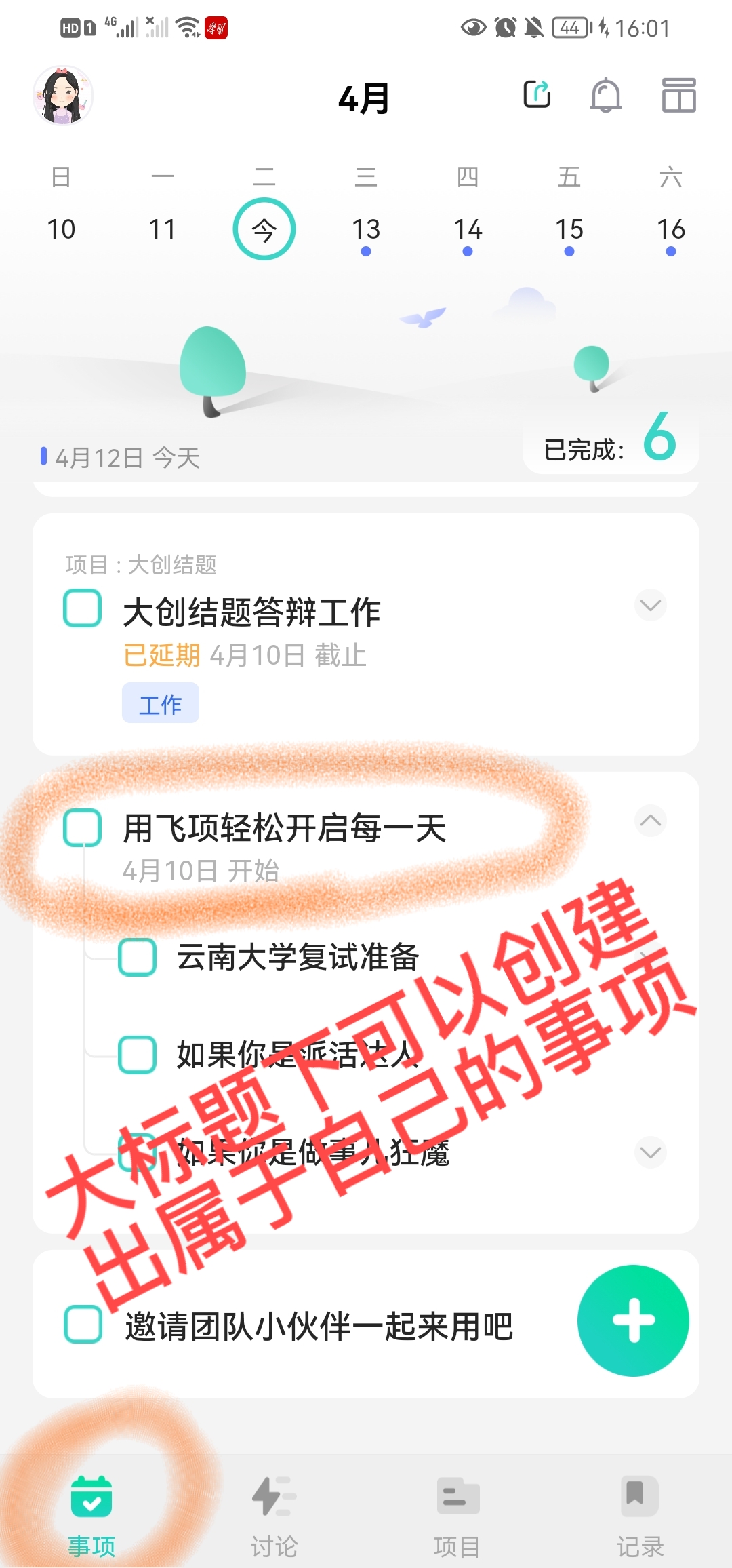Collapse 用飞项轻松开启每一天 subtasks
This screenshot has height=1568, width=732.
tap(650, 821)
